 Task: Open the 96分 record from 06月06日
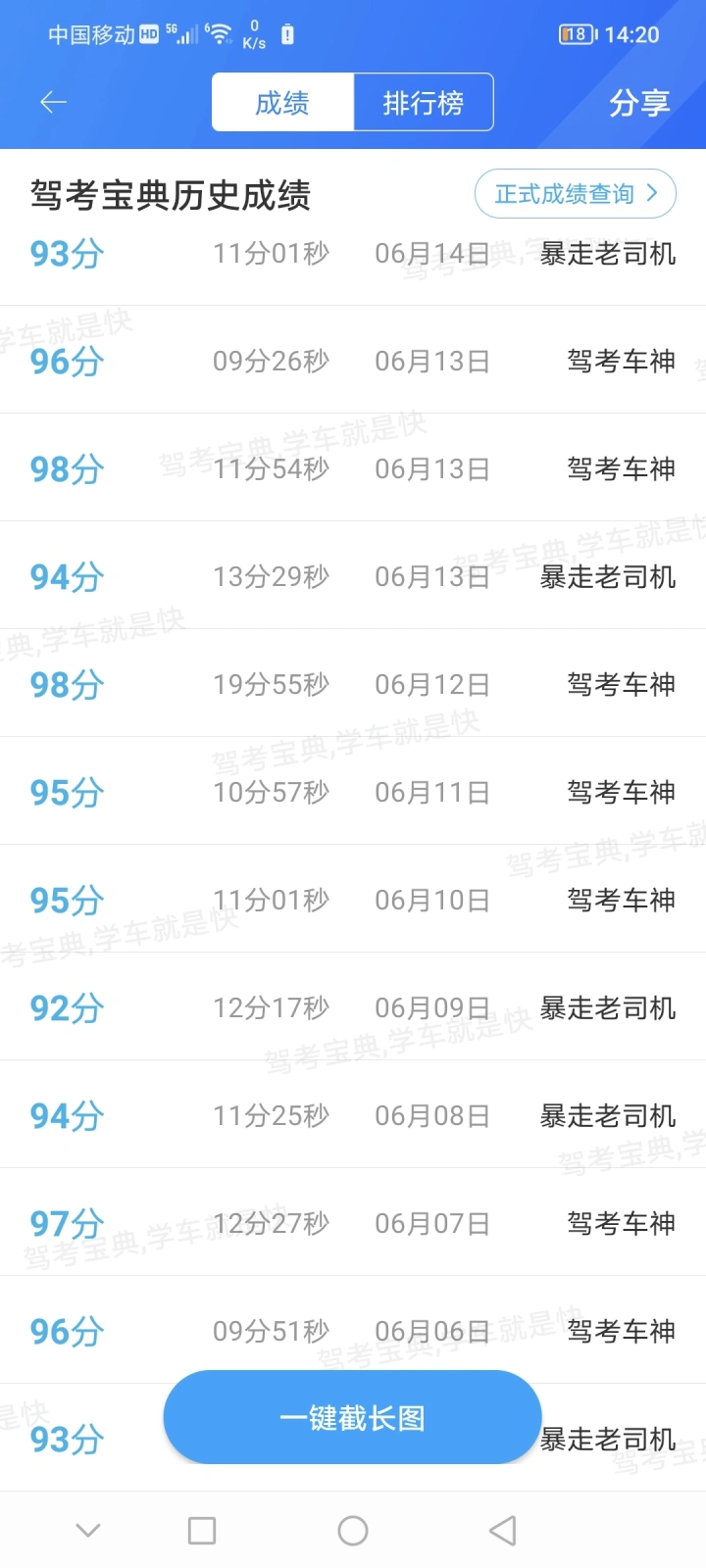[x=353, y=1330]
